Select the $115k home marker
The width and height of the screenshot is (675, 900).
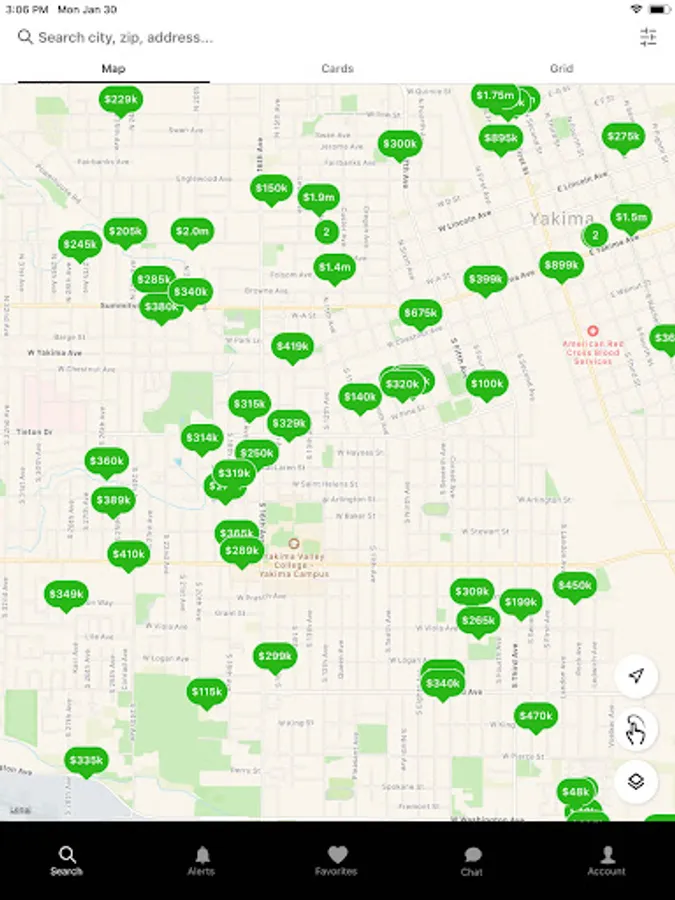[x=207, y=691]
